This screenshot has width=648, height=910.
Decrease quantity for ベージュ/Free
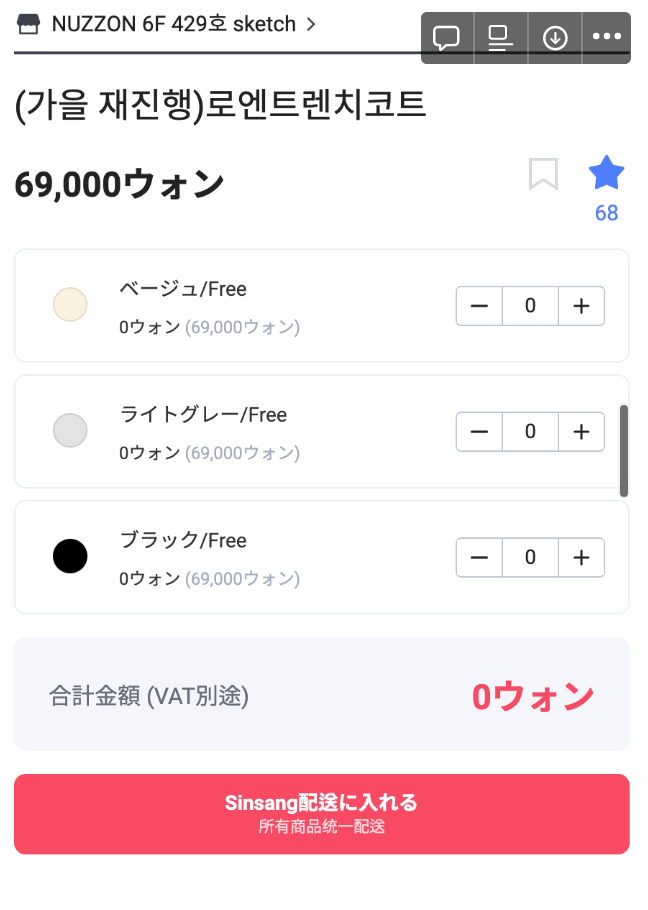(x=479, y=306)
